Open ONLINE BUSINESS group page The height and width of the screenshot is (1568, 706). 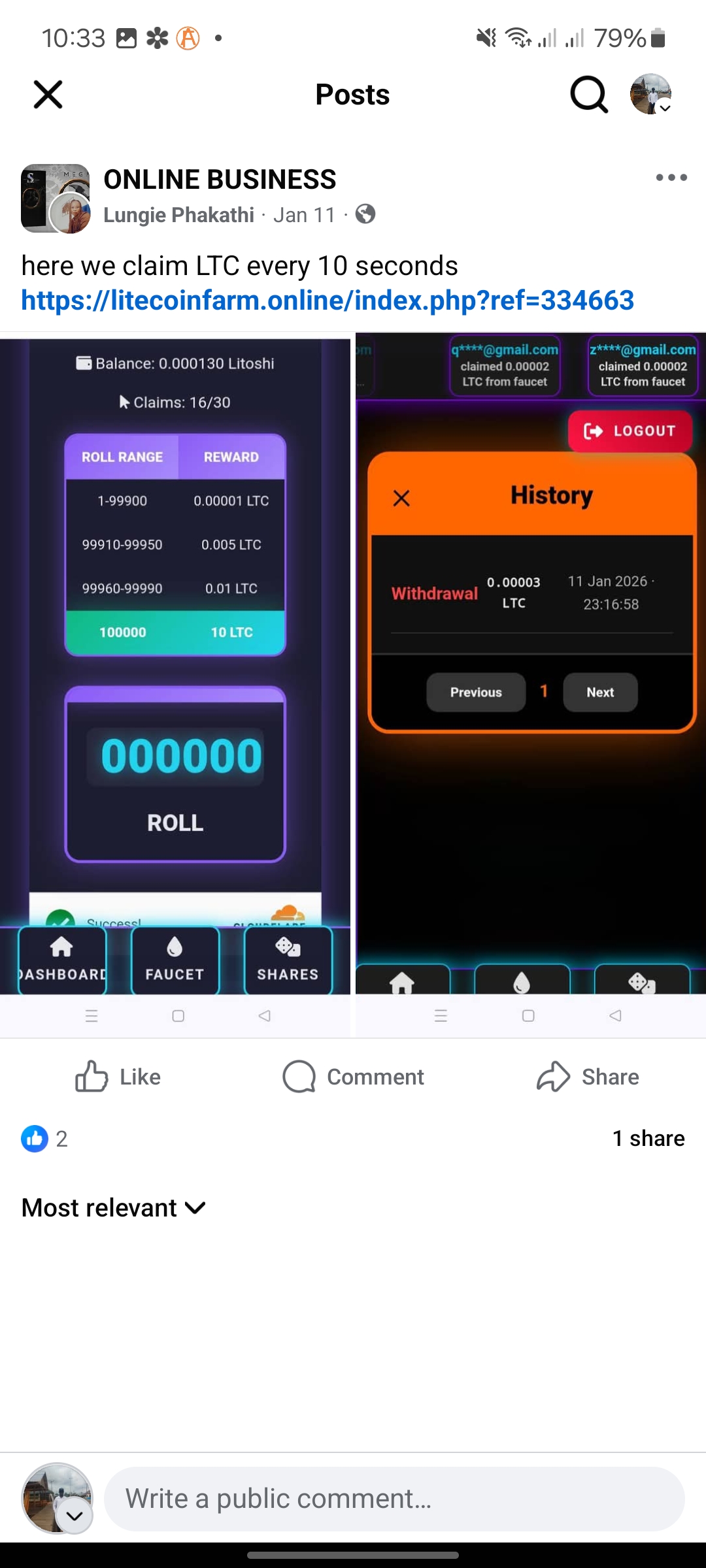220,180
